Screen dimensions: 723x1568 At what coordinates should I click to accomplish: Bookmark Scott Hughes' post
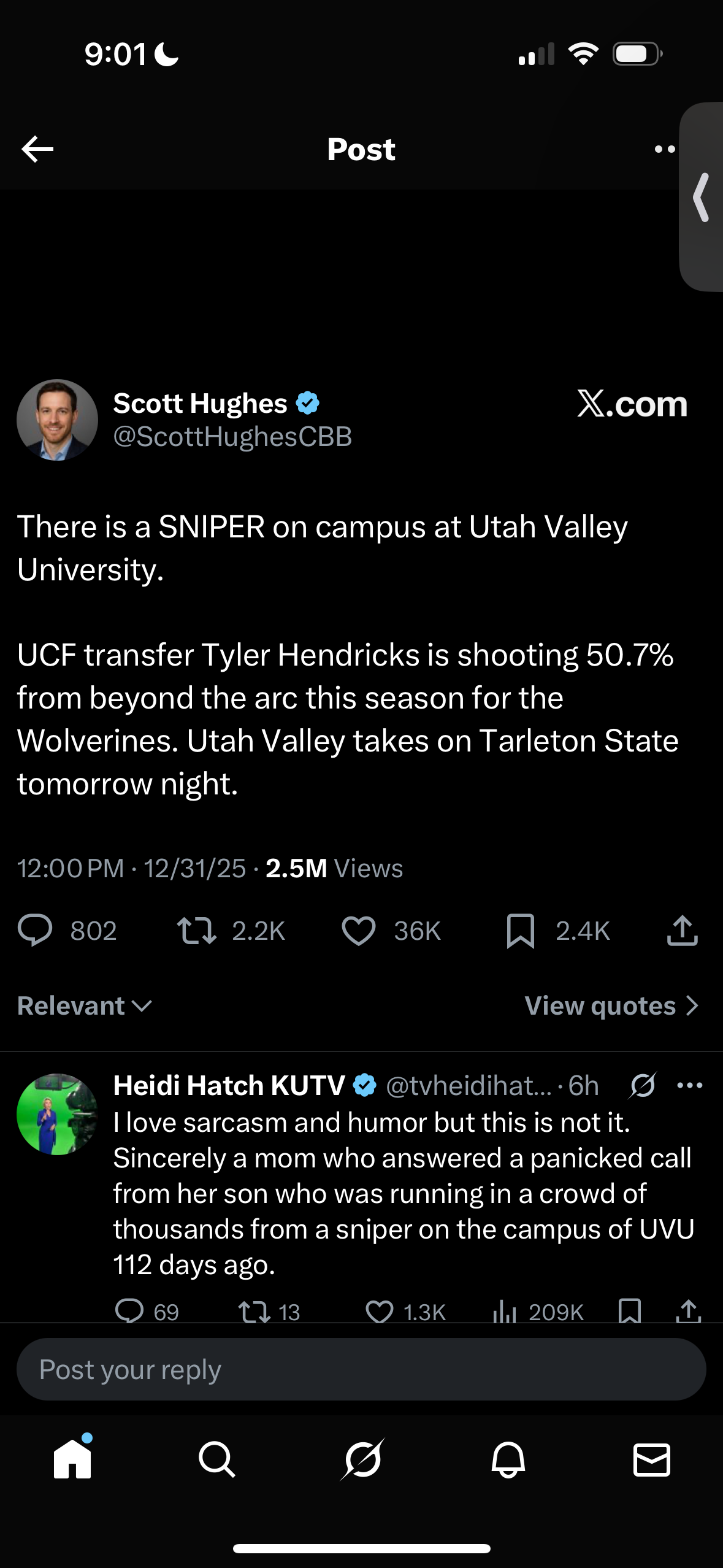[x=520, y=931]
